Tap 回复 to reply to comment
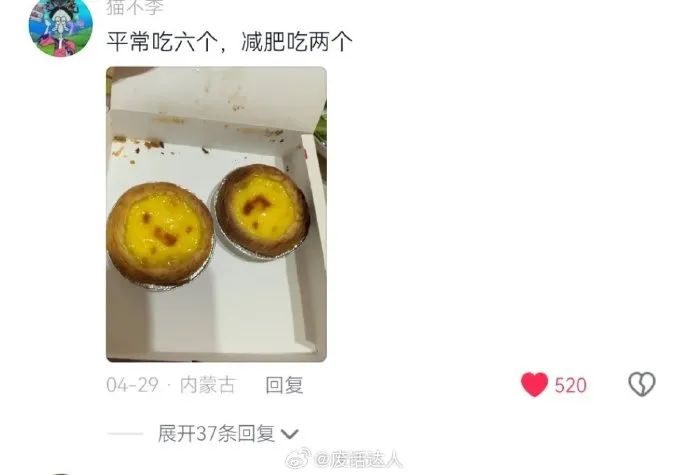690x475 pixels. [284, 385]
